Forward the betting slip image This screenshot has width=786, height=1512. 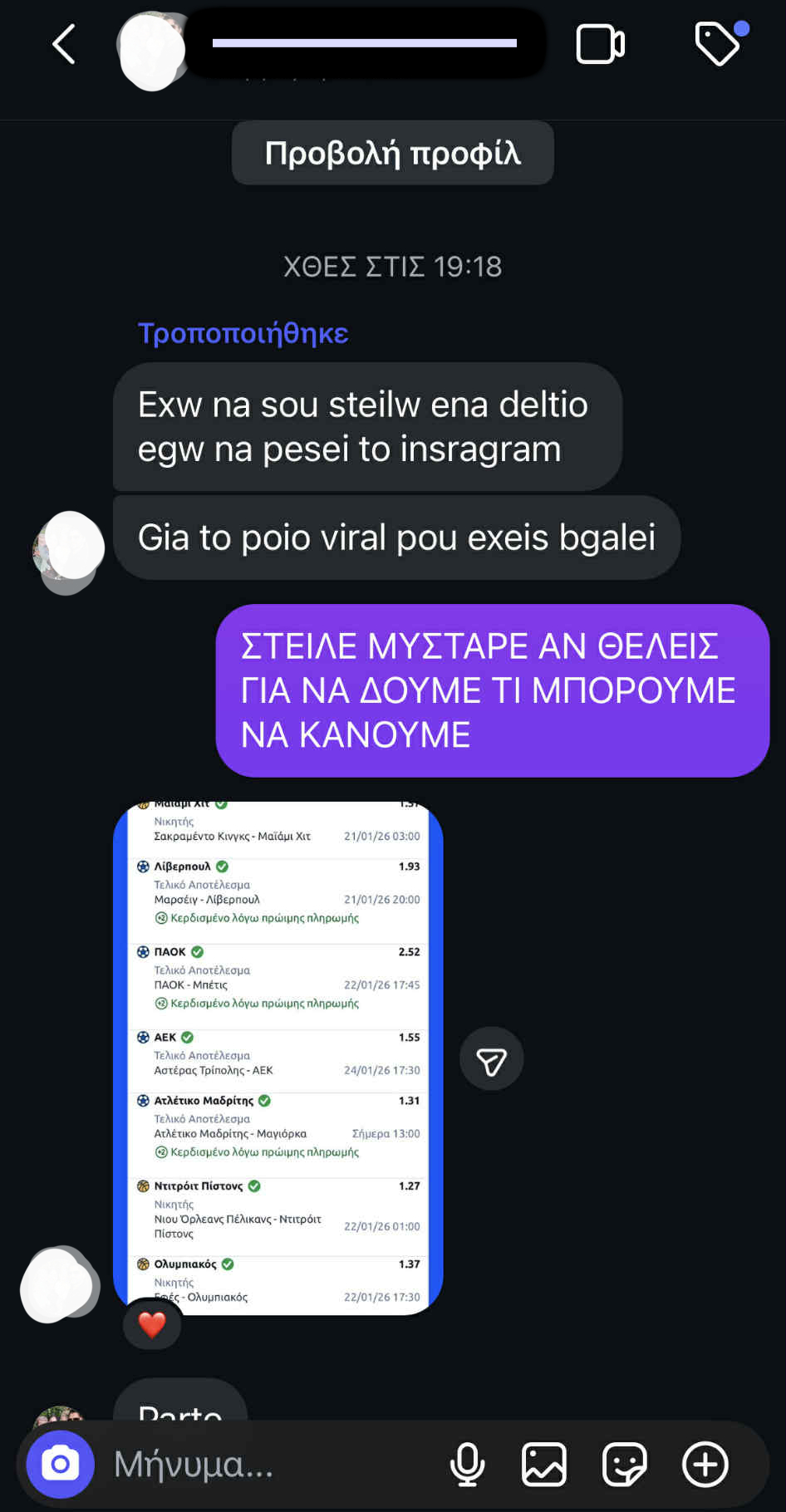[491, 1060]
